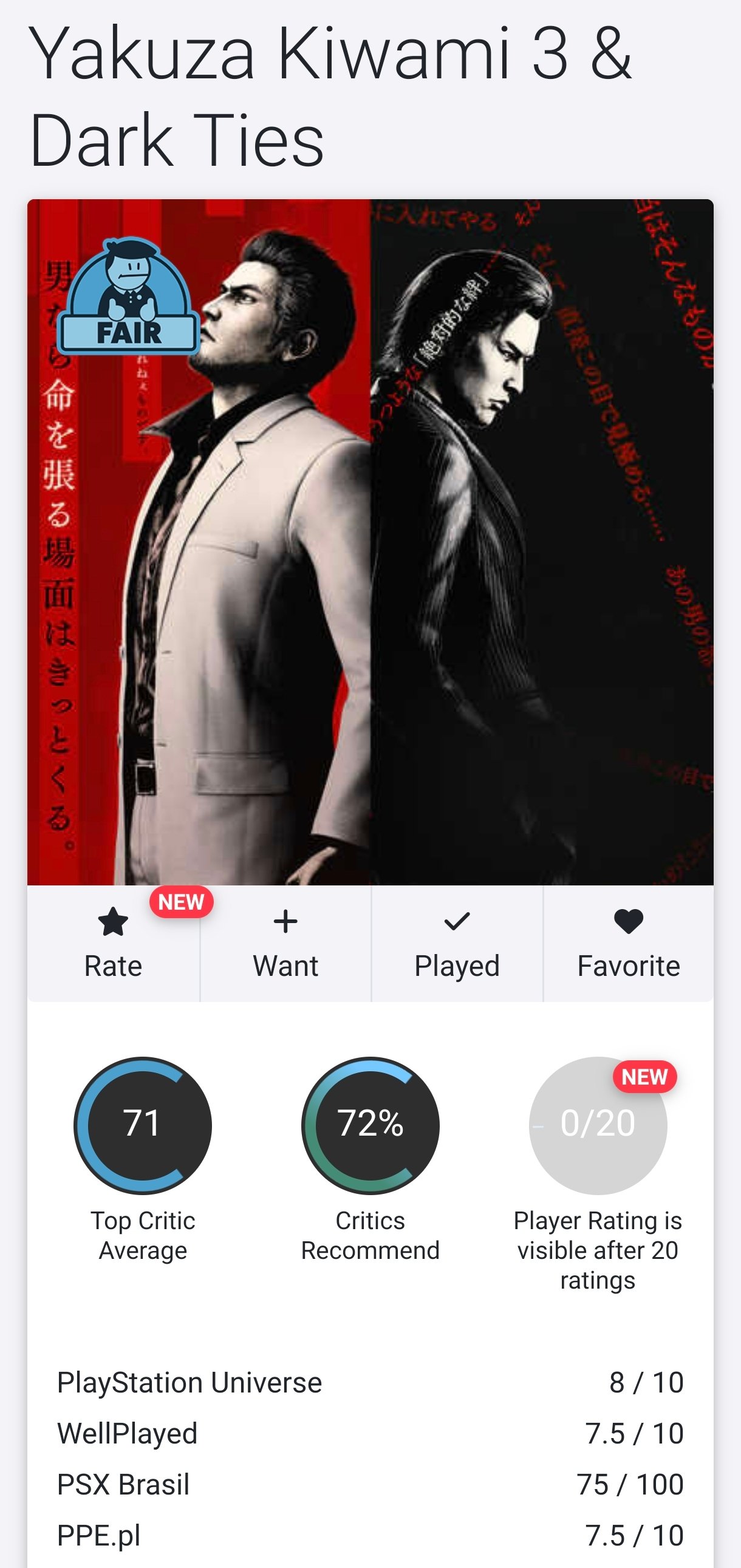This screenshot has width=741, height=1568.
Task: Open the WellPlayed review row
Action: tap(128, 1433)
